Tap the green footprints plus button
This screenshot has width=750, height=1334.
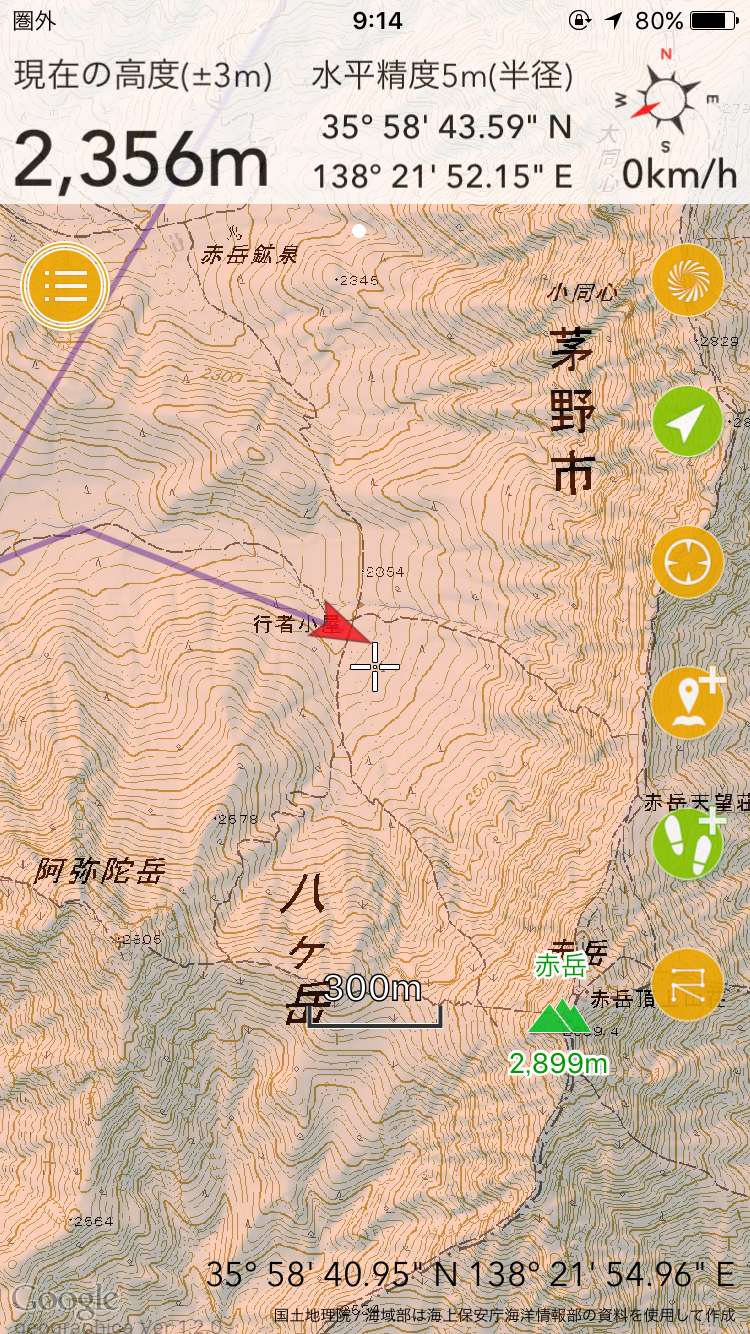pyautogui.click(x=688, y=844)
